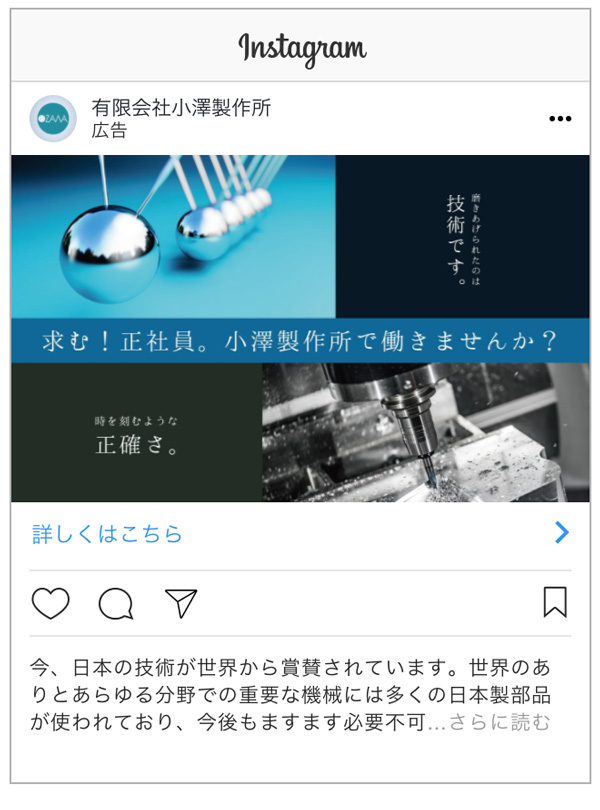
Task: Open the three-dot options menu on the post
Action: [560, 119]
